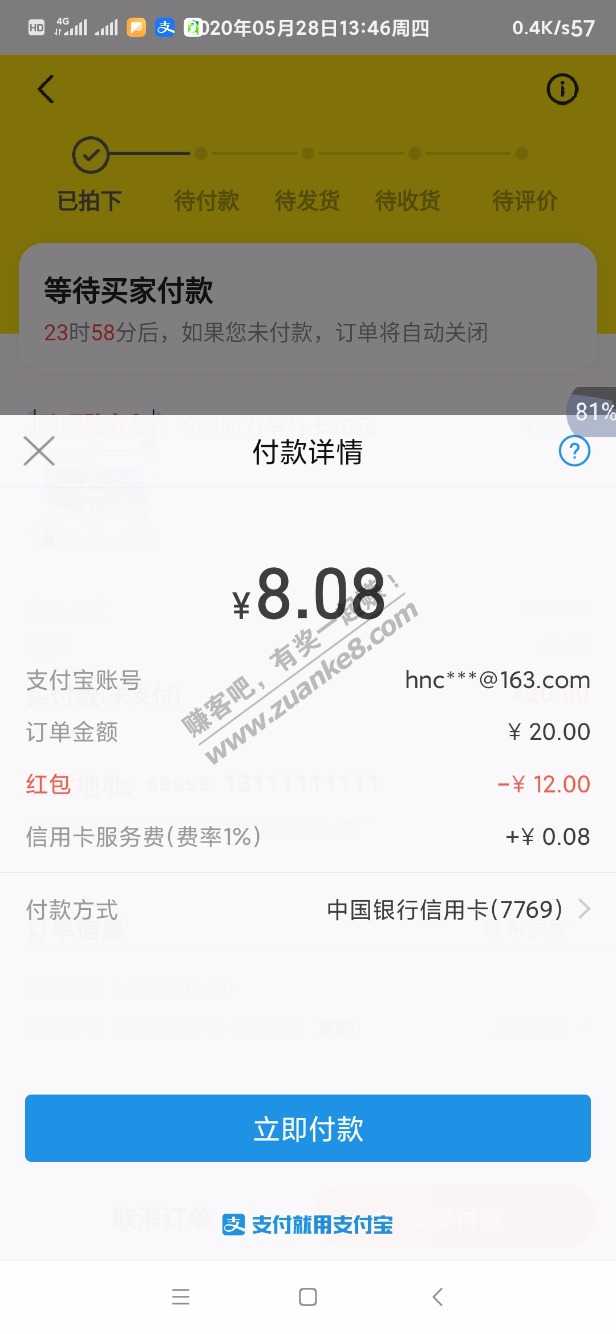Screen dimensions: 616x1334
Task: Tap the system back button
Action: (437, 1297)
